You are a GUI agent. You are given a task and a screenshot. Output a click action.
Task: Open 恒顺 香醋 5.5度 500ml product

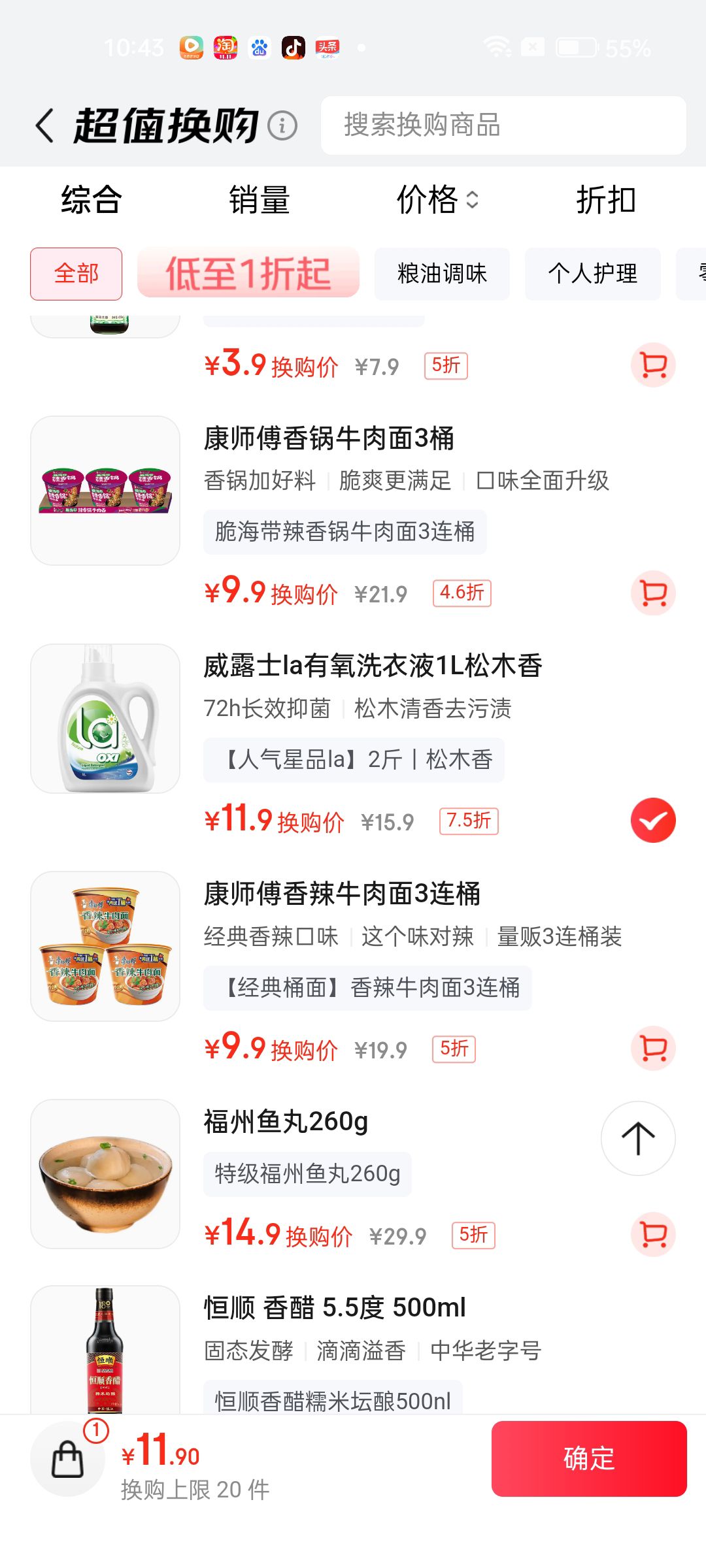(x=334, y=1308)
